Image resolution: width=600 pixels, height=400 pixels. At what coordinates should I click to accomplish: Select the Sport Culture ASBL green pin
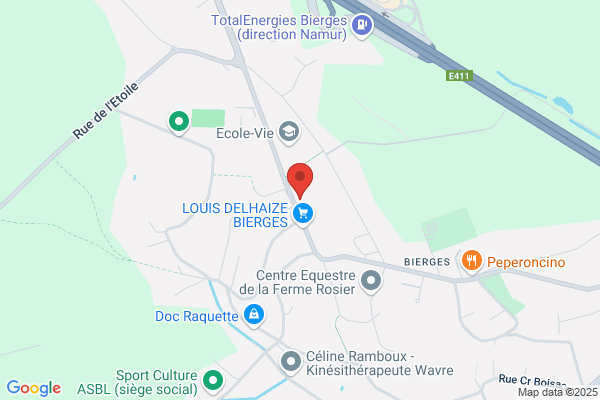pyautogui.click(x=213, y=381)
